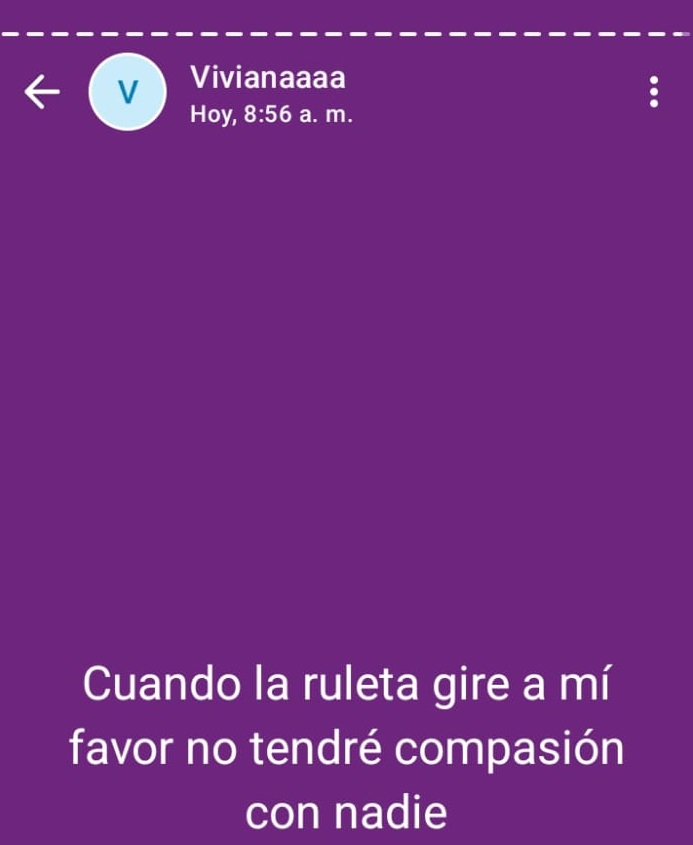
Task: Open the three-dot overflow menu
Action: 653,92
